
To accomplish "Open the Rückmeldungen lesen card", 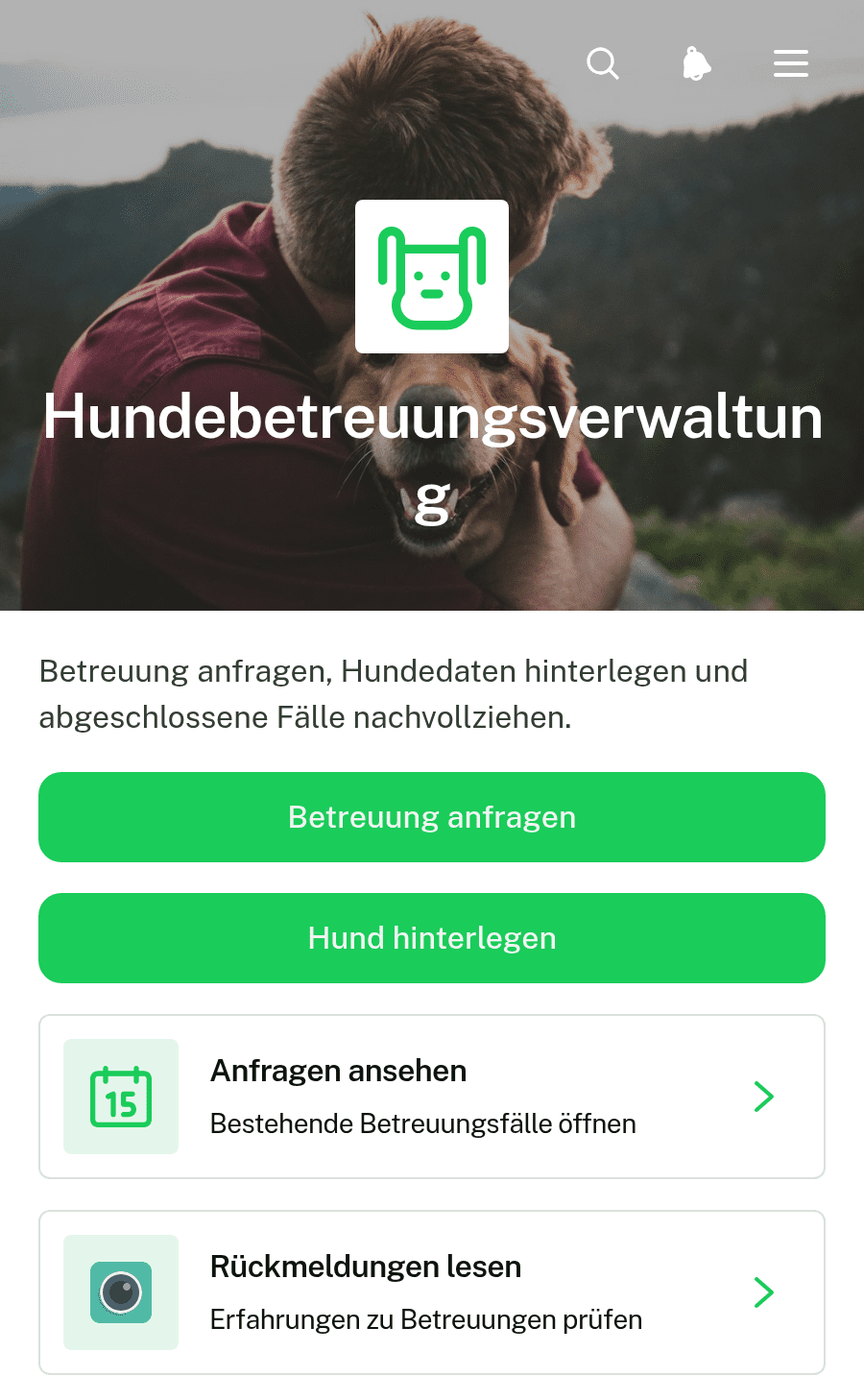I will click(x=432, y=1292).
